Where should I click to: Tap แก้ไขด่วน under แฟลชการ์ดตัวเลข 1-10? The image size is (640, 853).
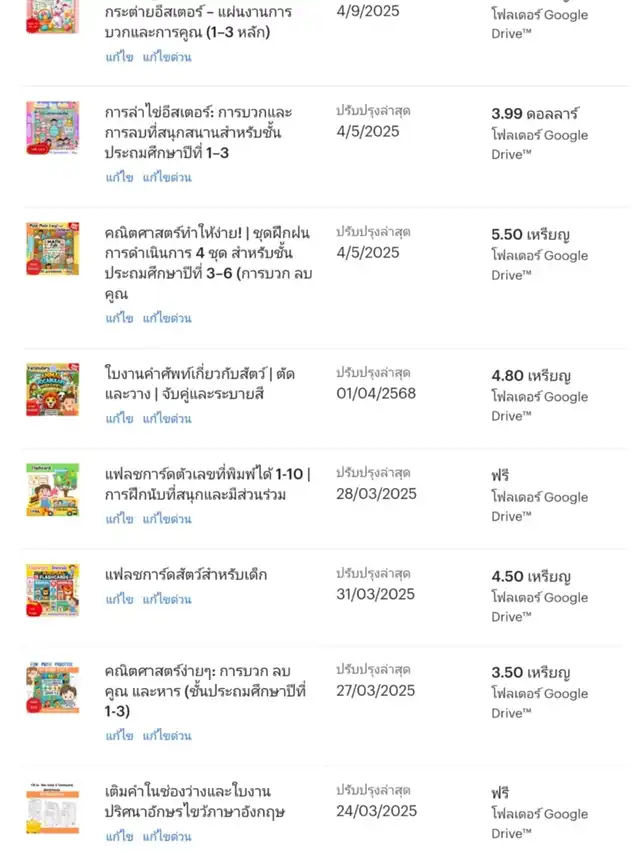[x=166, y=519]
